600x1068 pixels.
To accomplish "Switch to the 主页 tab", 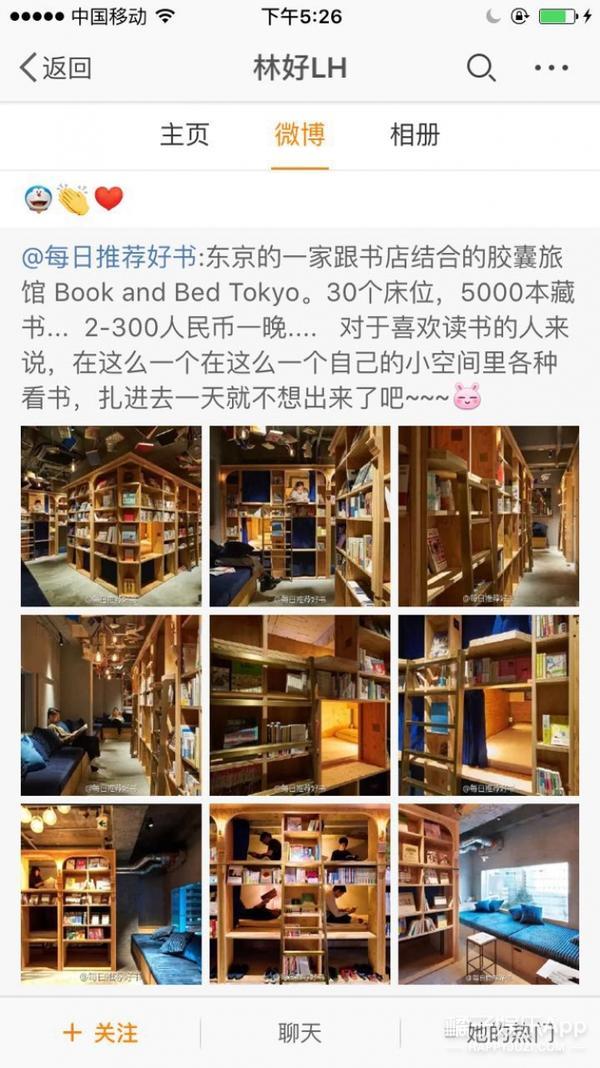I will (185, 135).
